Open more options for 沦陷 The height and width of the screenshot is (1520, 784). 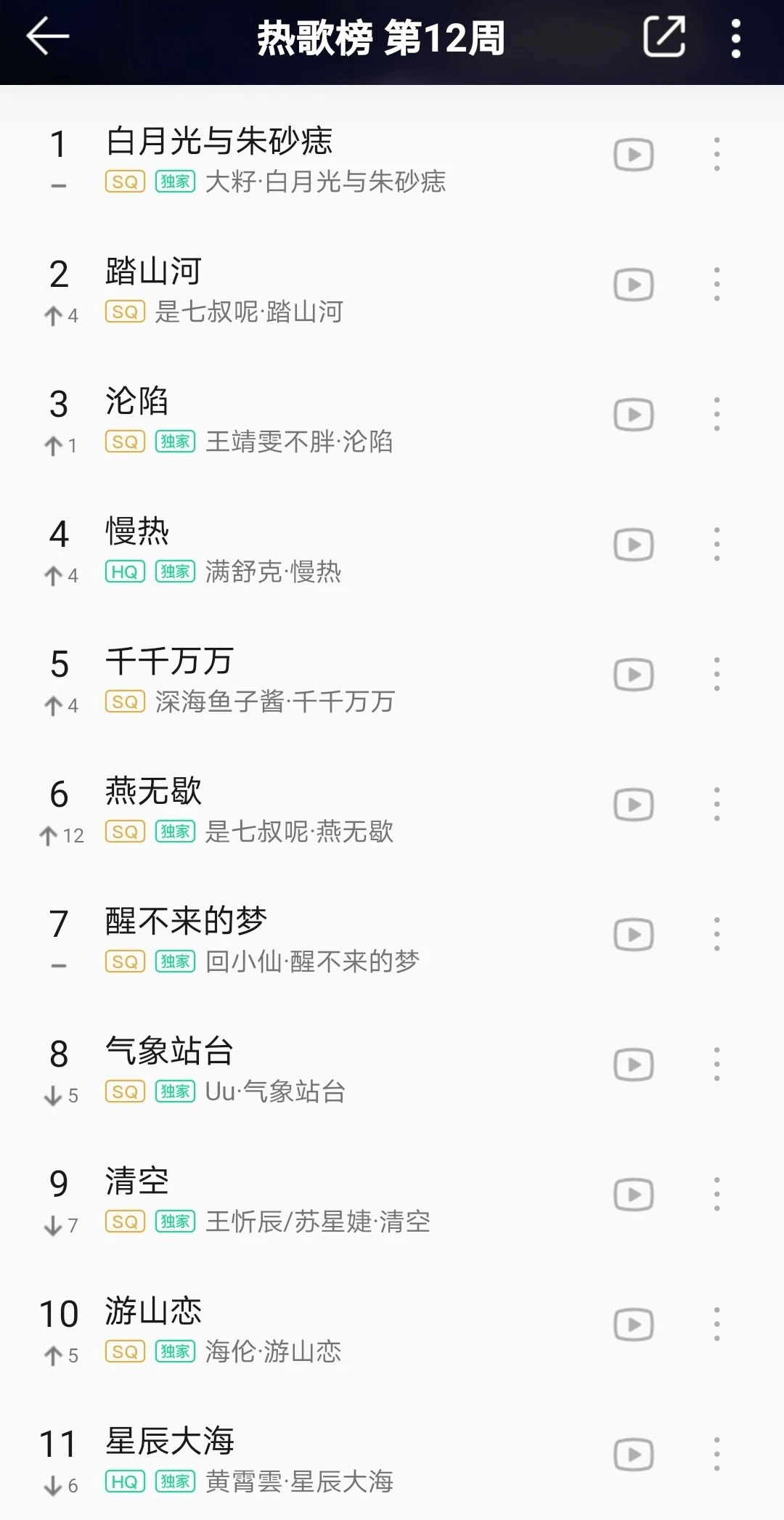tap(716, 414)
